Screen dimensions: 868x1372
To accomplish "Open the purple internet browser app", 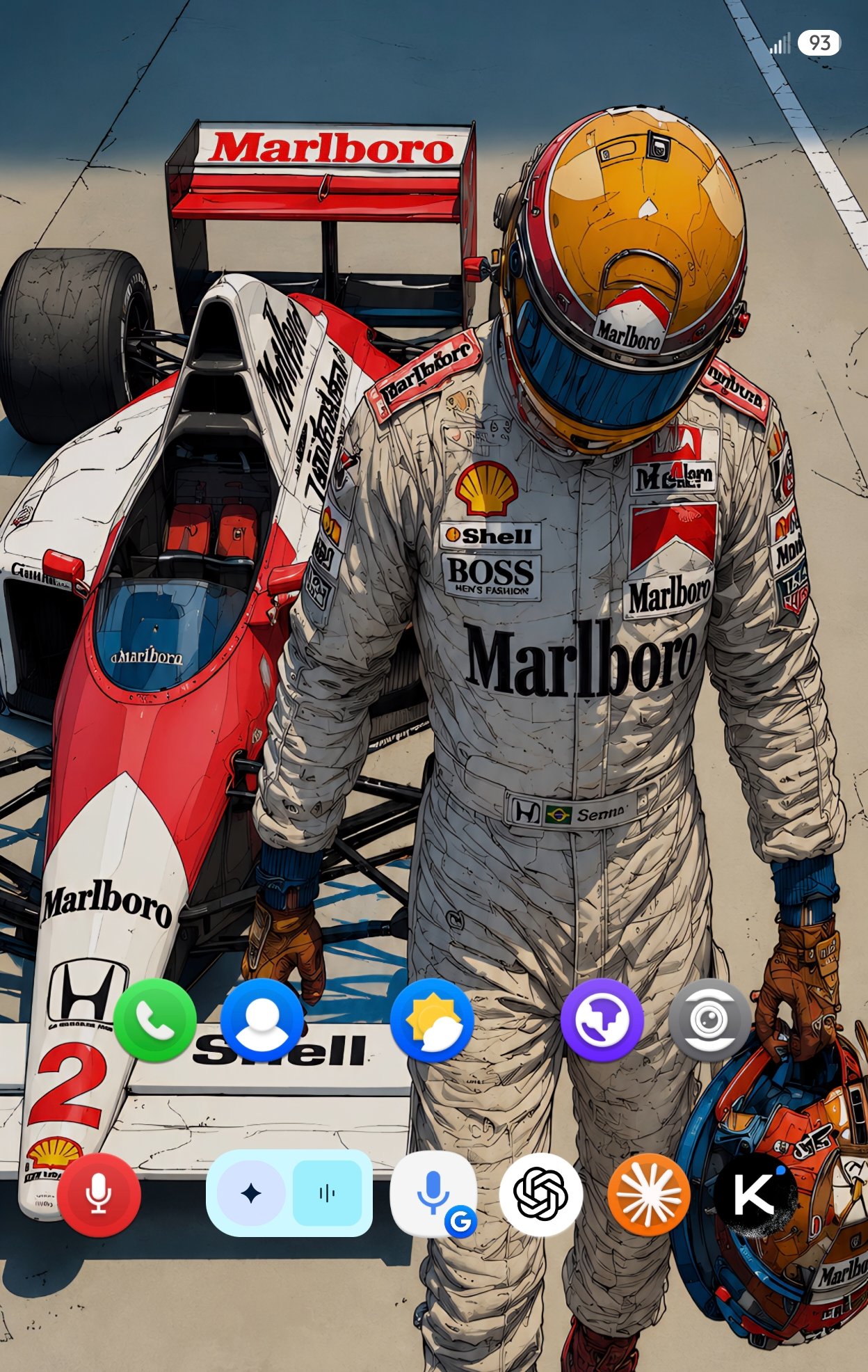I will point(602,1020).
